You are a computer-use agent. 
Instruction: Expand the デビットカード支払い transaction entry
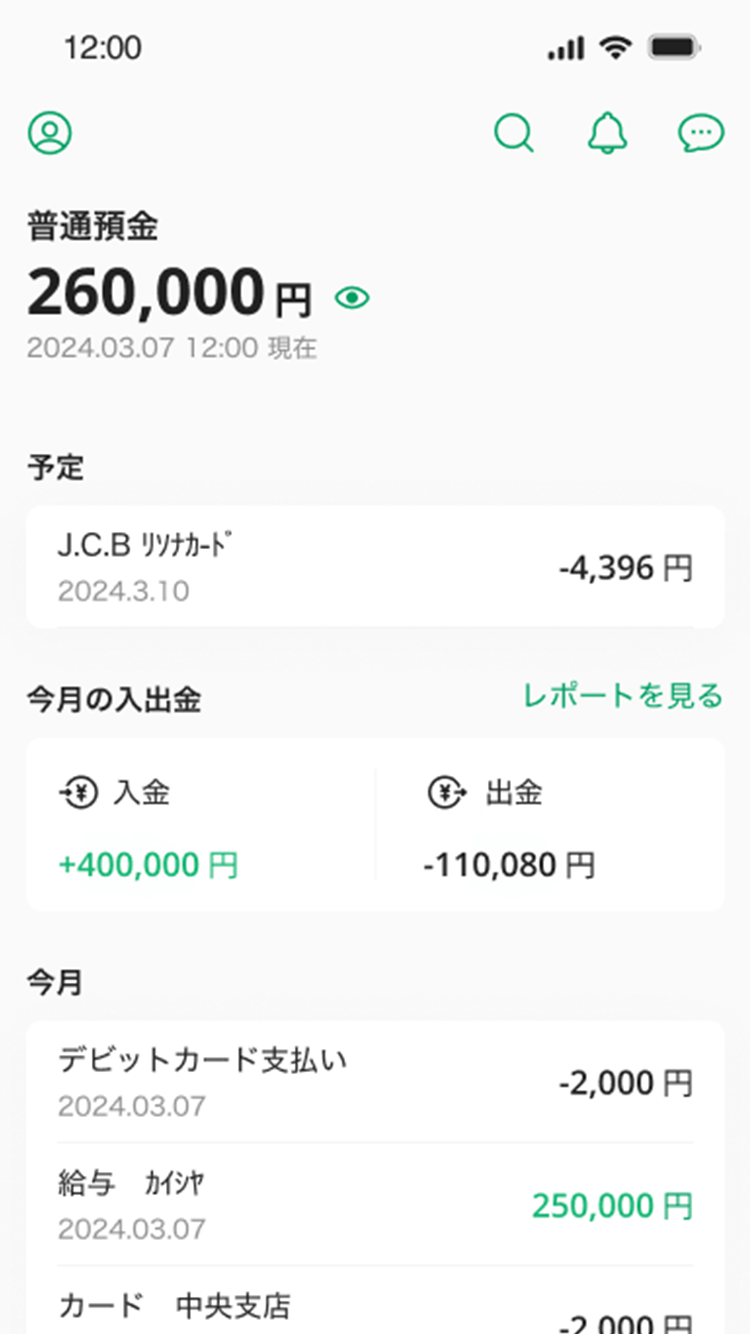click(x=375, y=1082)
